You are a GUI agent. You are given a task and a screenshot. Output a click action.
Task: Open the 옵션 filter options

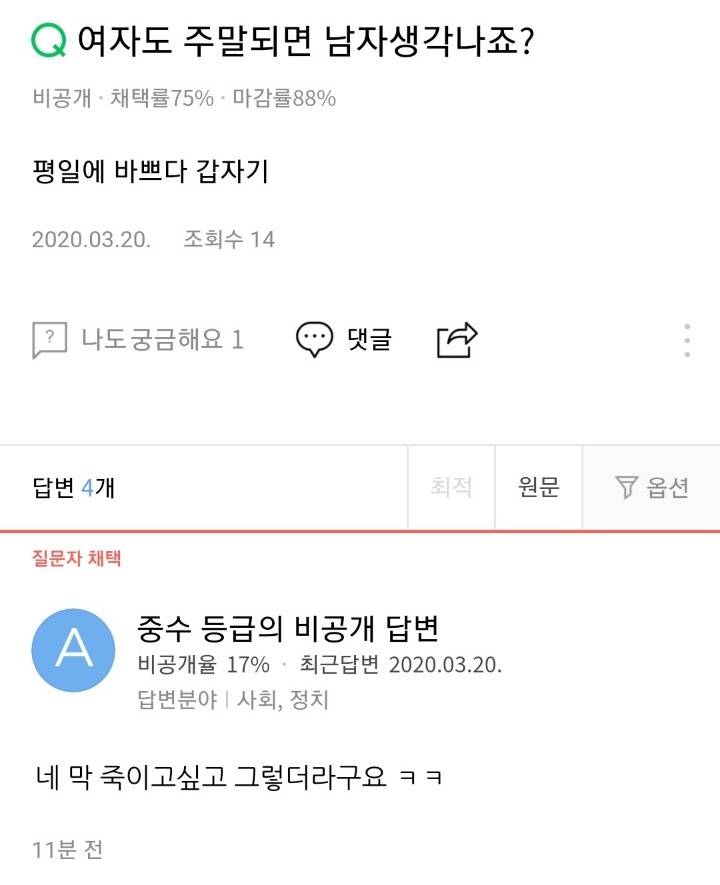(651, 487)
